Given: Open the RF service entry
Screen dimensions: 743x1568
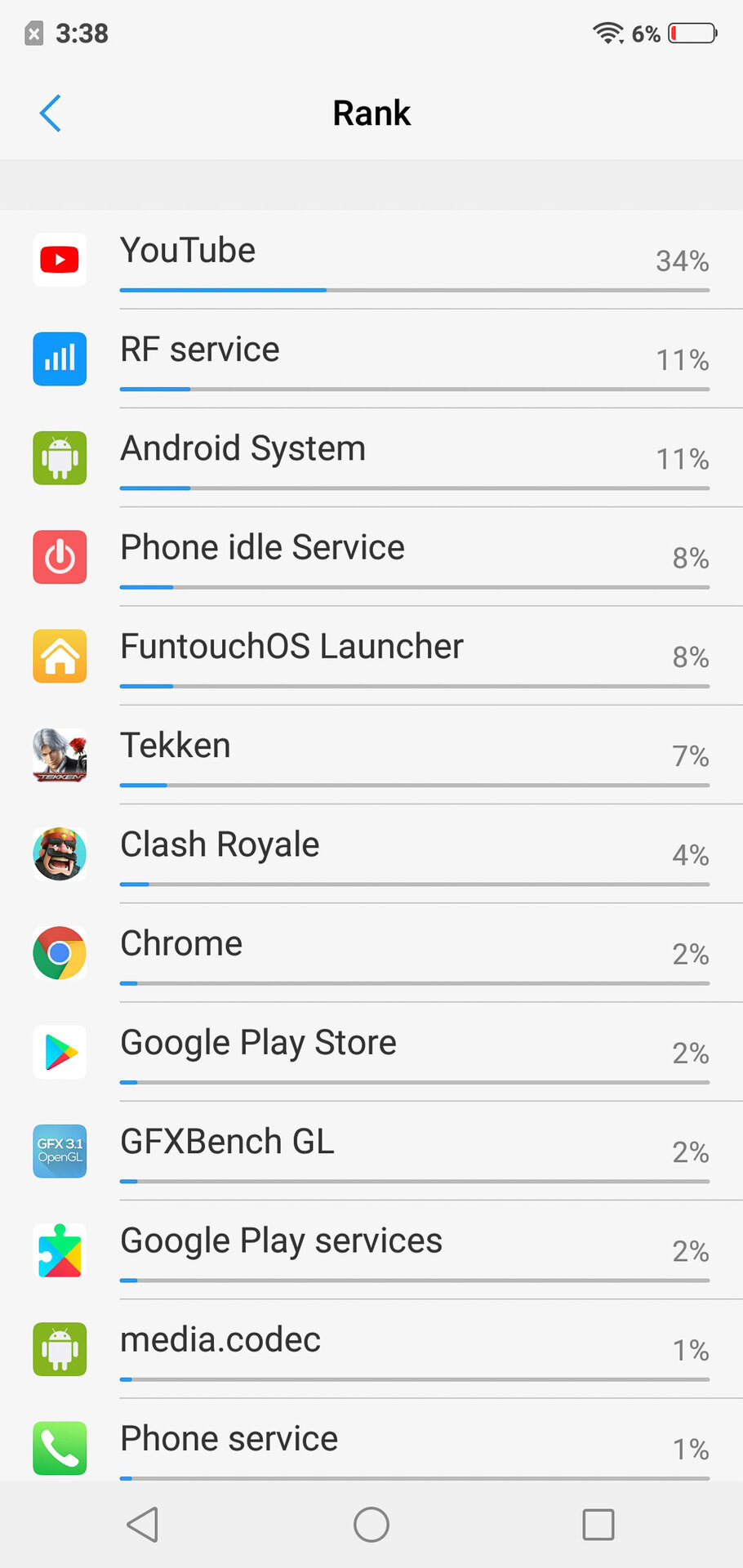Looking at the screenshot, I should tap(371, 359).
